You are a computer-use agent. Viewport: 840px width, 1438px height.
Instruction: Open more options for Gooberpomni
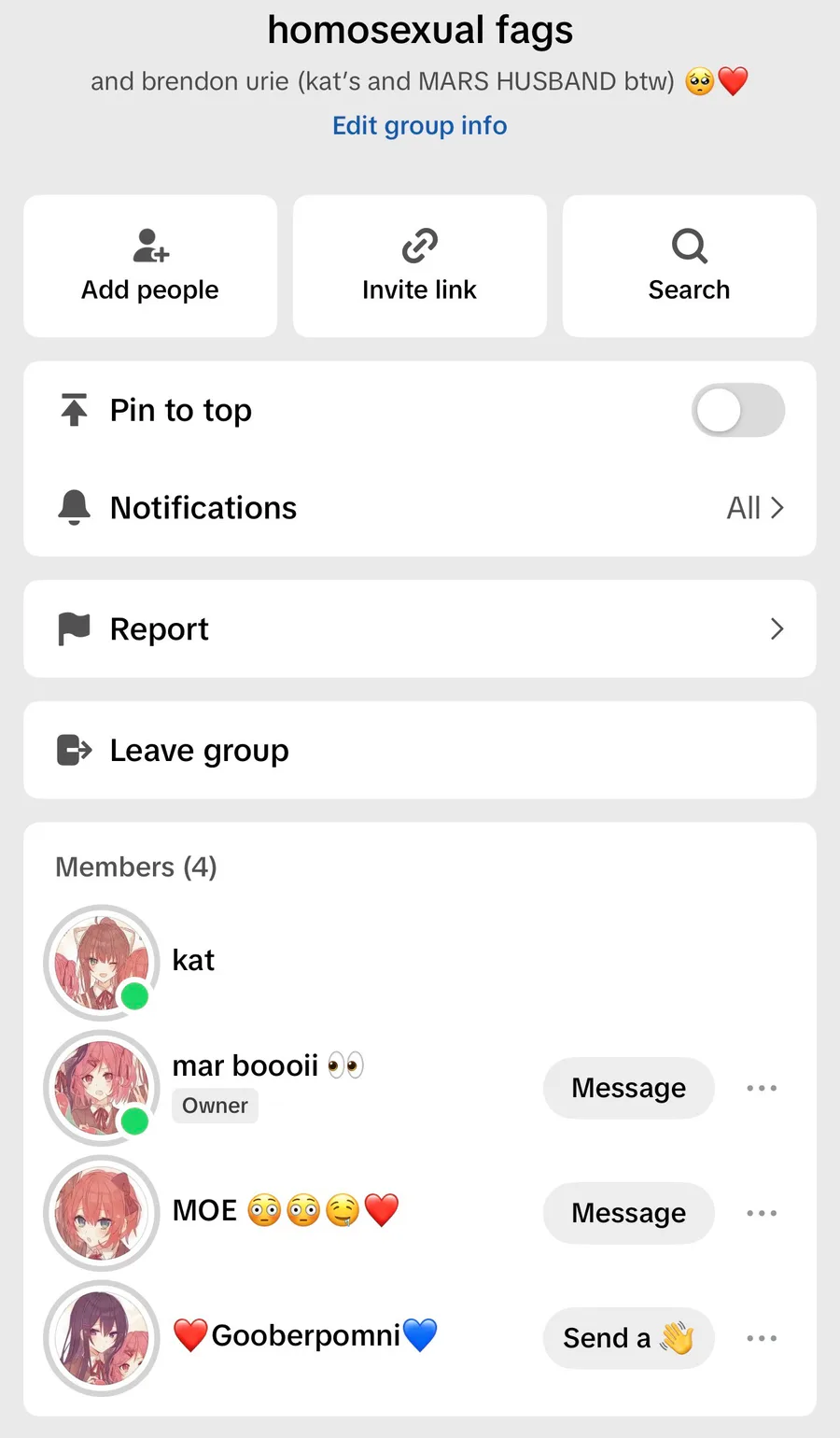click(762, 1338)
